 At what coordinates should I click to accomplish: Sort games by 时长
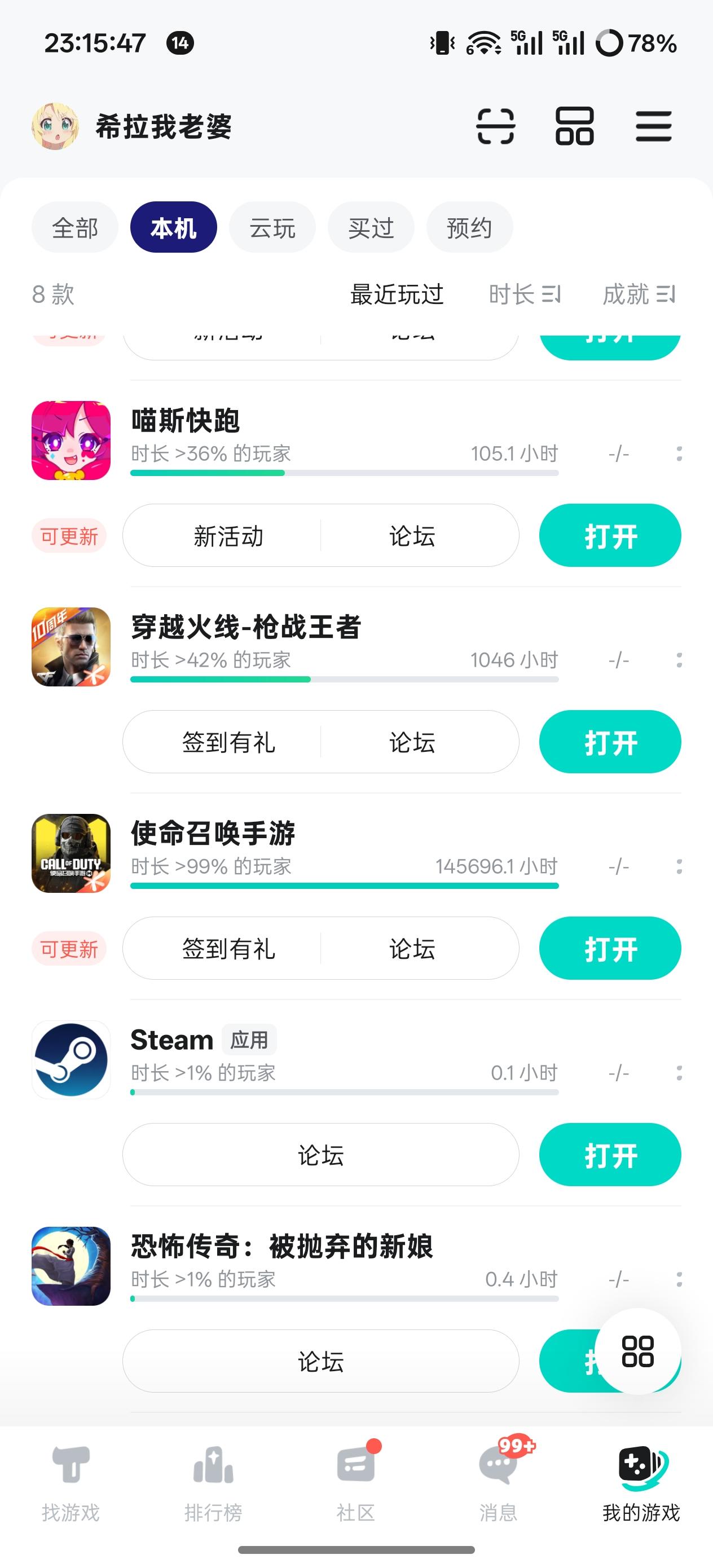[524, 294]
